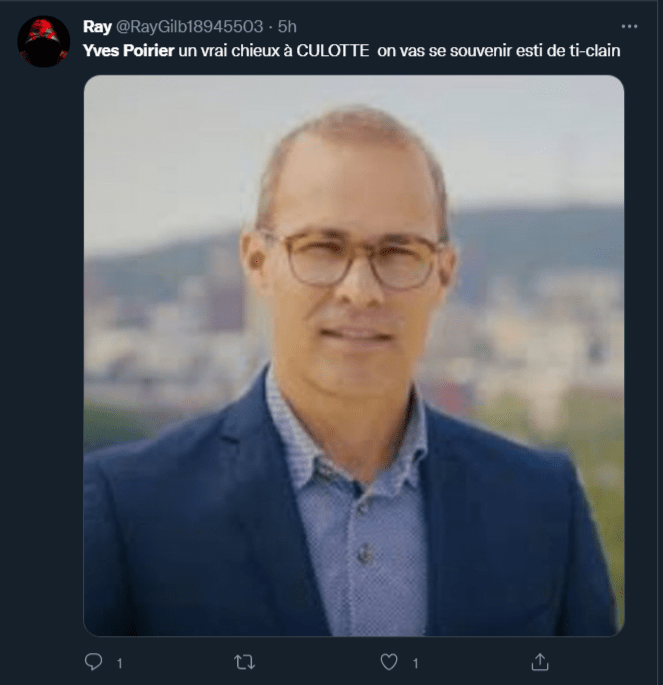The height and width of the screenshot is (685, 663).
Task: Open the attached photo in full view
Action: pos(353,355)
